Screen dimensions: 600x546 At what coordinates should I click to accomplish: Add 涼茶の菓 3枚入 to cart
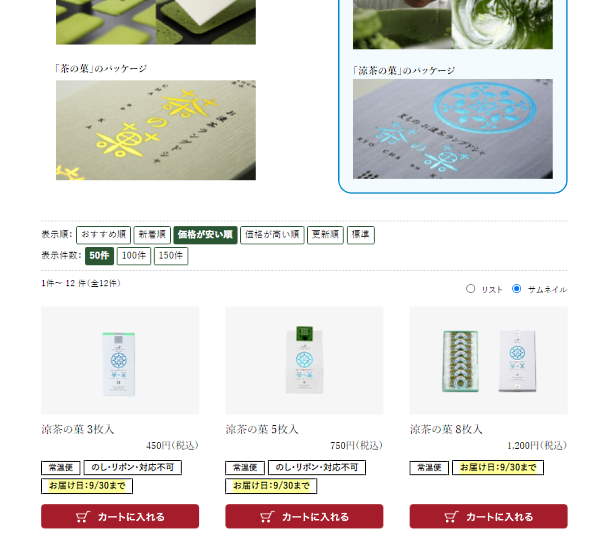[x=120, y=517]
